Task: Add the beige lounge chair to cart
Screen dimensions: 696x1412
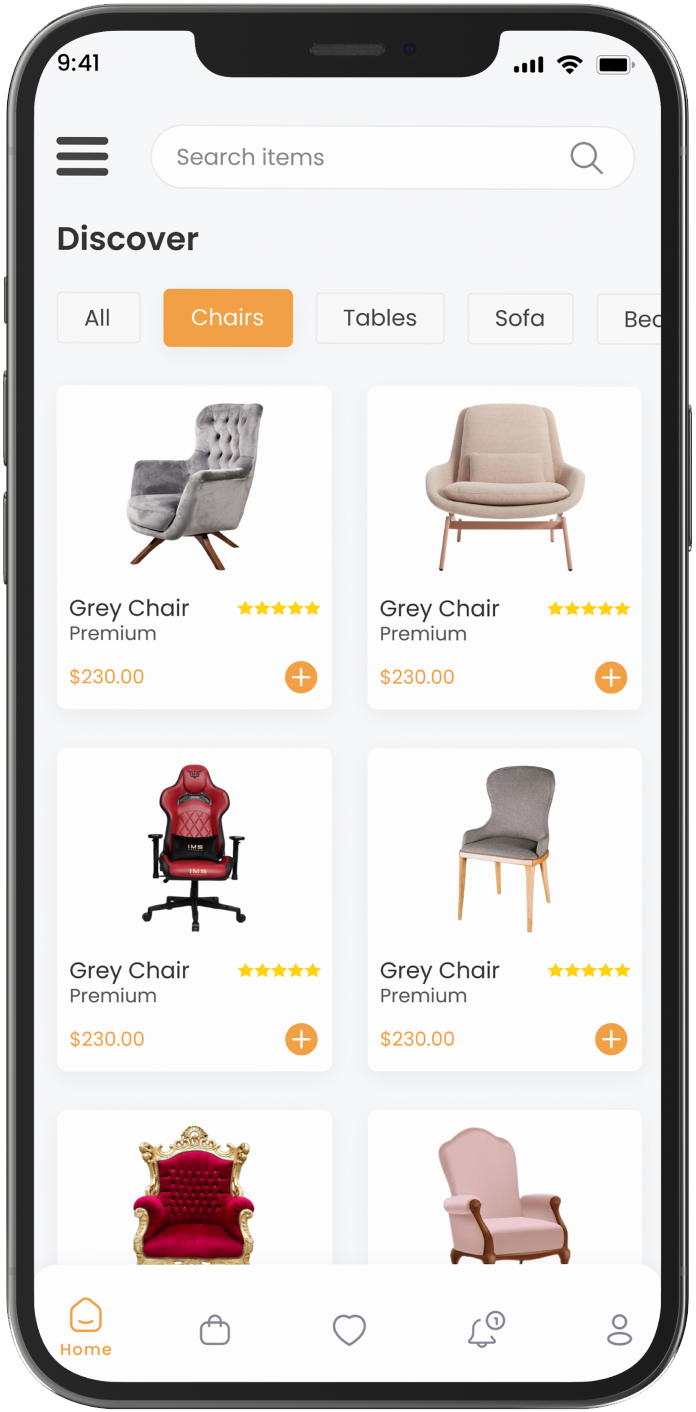Action: tap(611, 677)
